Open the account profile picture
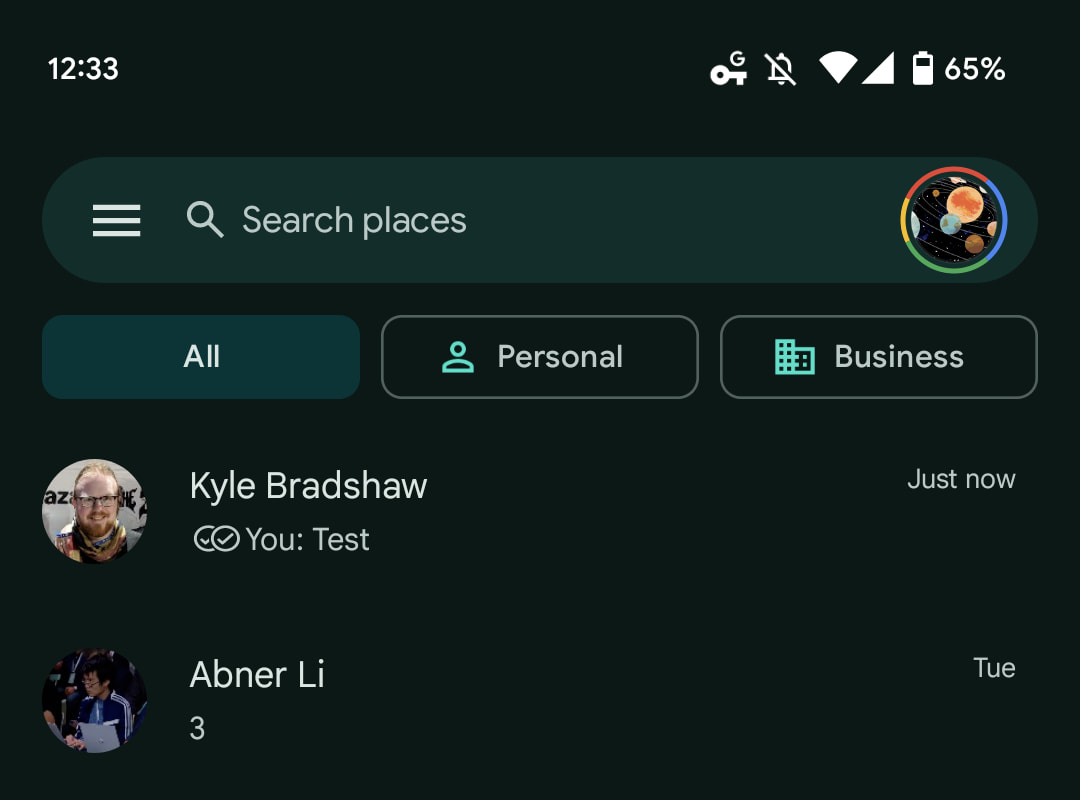 pyautogui.click(x=953, y=220)
